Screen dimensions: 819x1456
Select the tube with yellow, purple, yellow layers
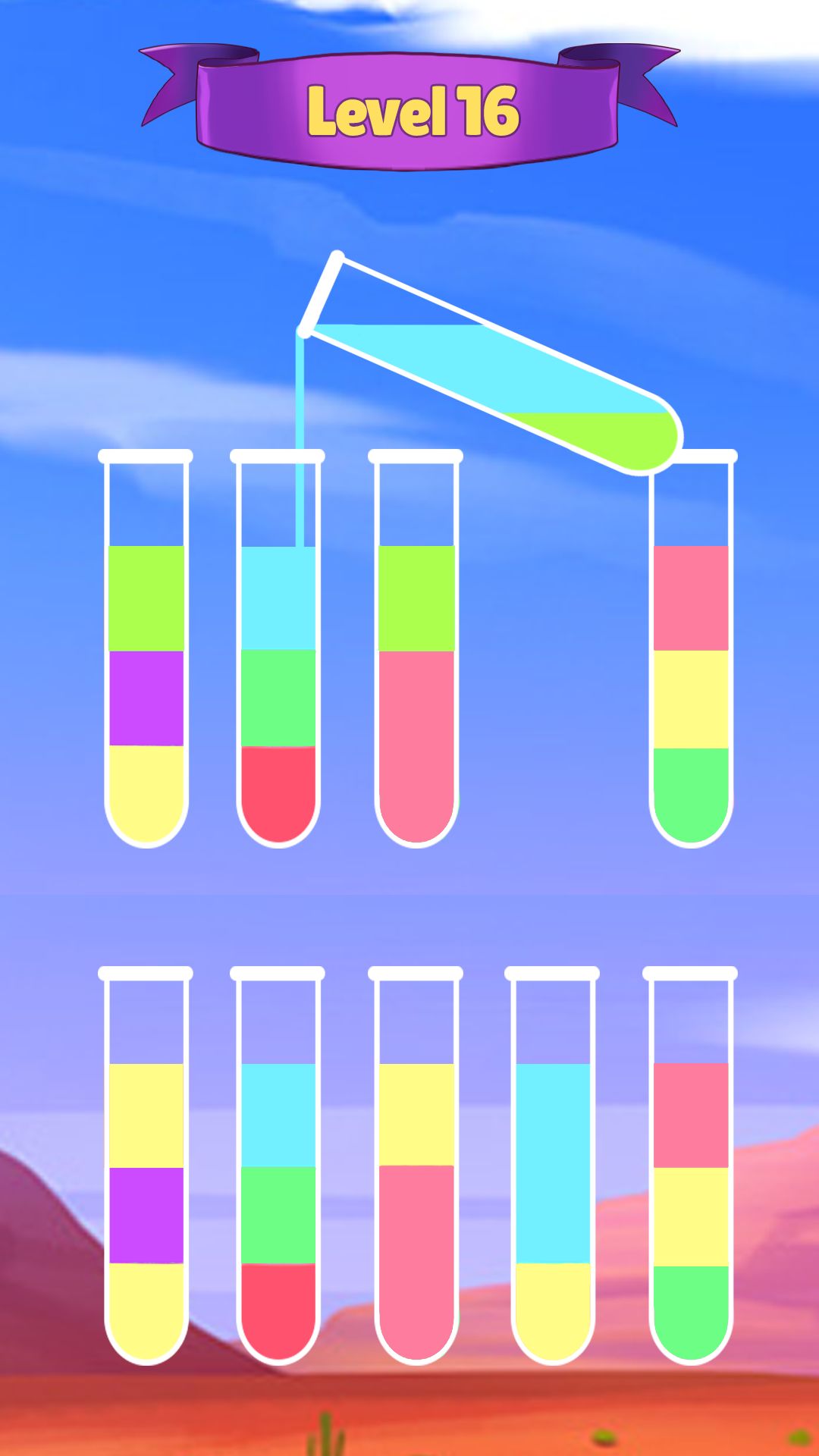[x=146, y=1168]
